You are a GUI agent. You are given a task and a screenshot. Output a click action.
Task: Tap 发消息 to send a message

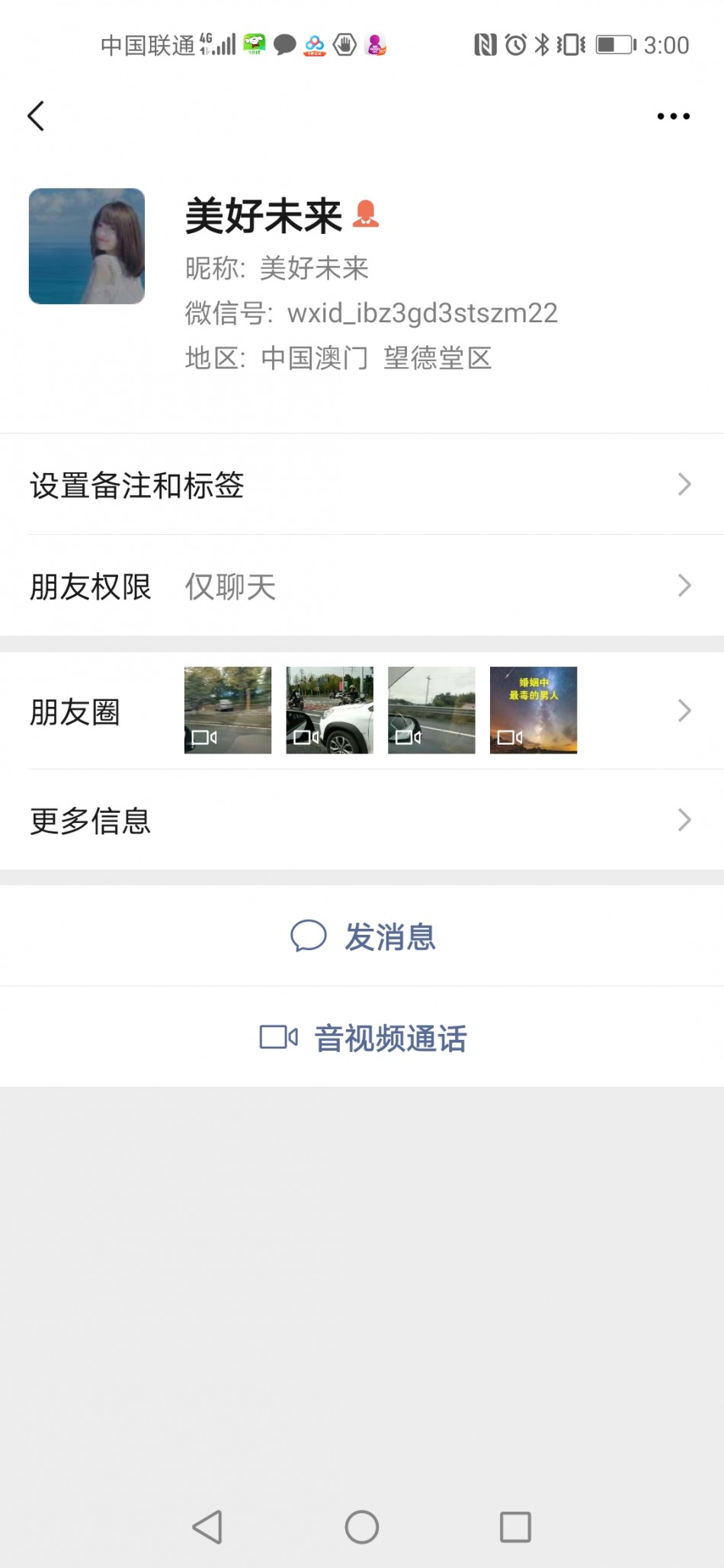pyautogui.click(x=363, y=936)
